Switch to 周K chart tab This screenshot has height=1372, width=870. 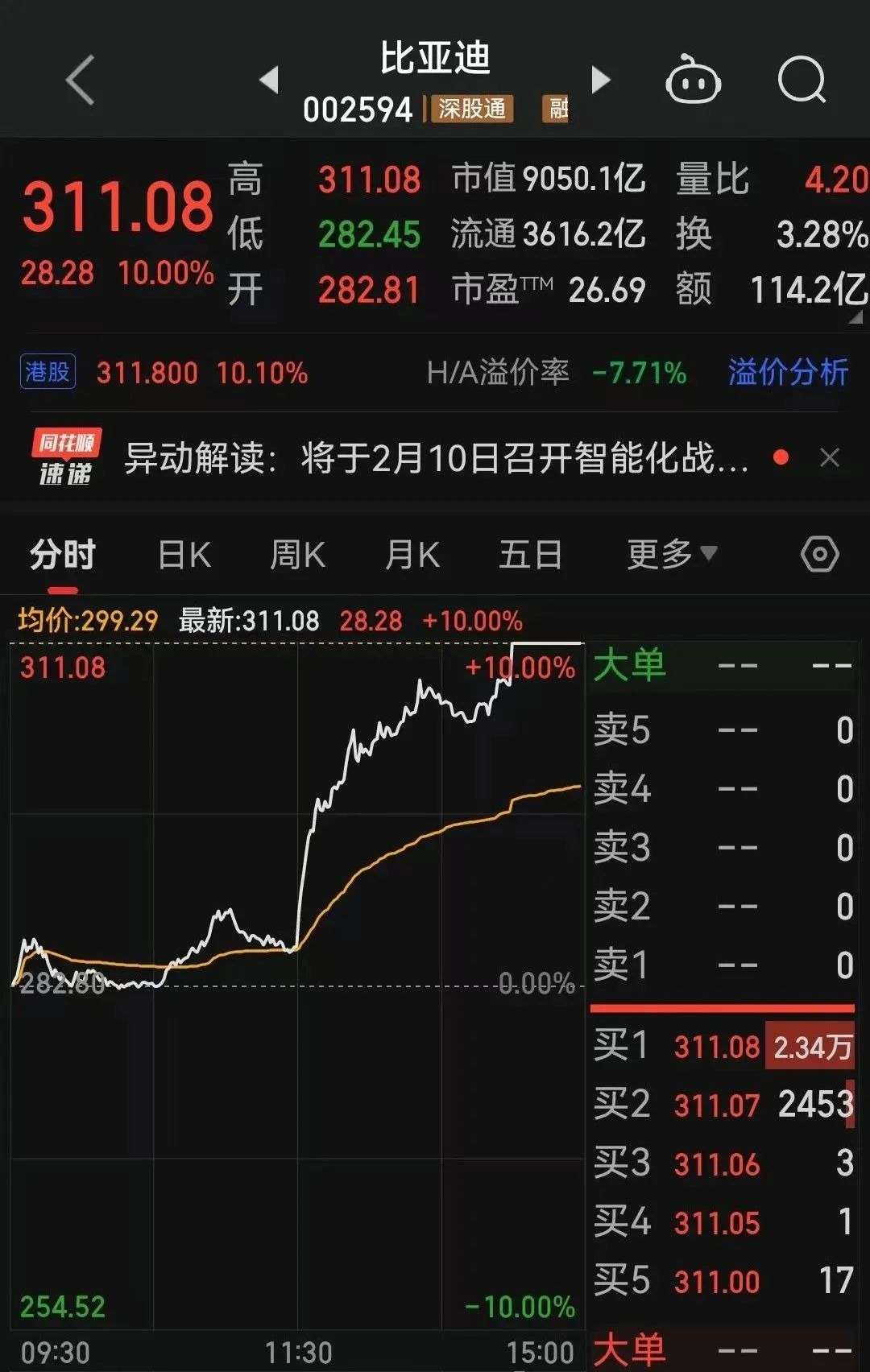(297, 555)
